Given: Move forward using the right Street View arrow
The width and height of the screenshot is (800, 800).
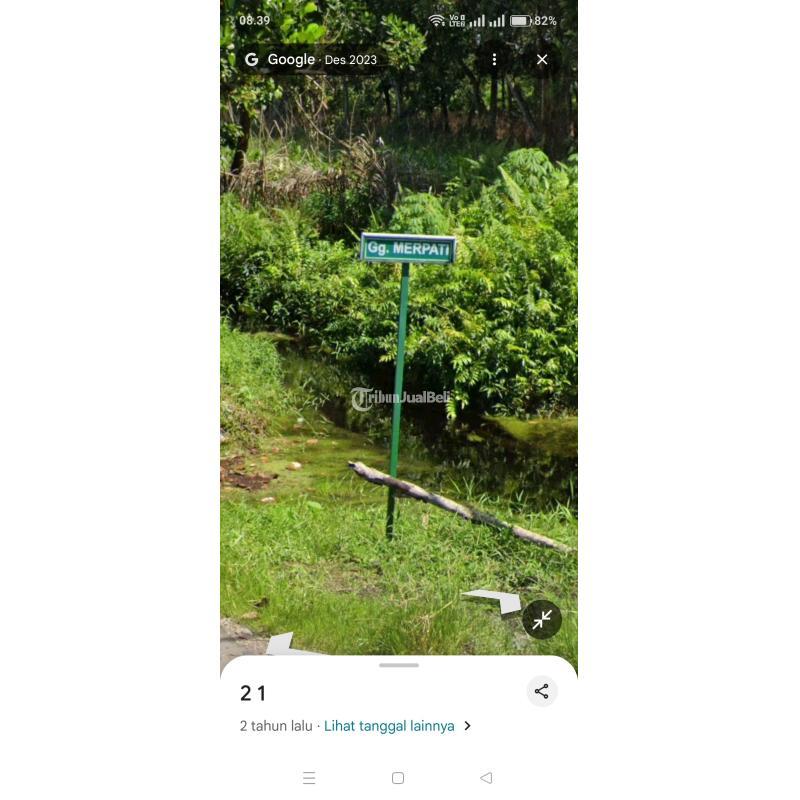Looking at the screenshot, I should (x=493, y=599).
